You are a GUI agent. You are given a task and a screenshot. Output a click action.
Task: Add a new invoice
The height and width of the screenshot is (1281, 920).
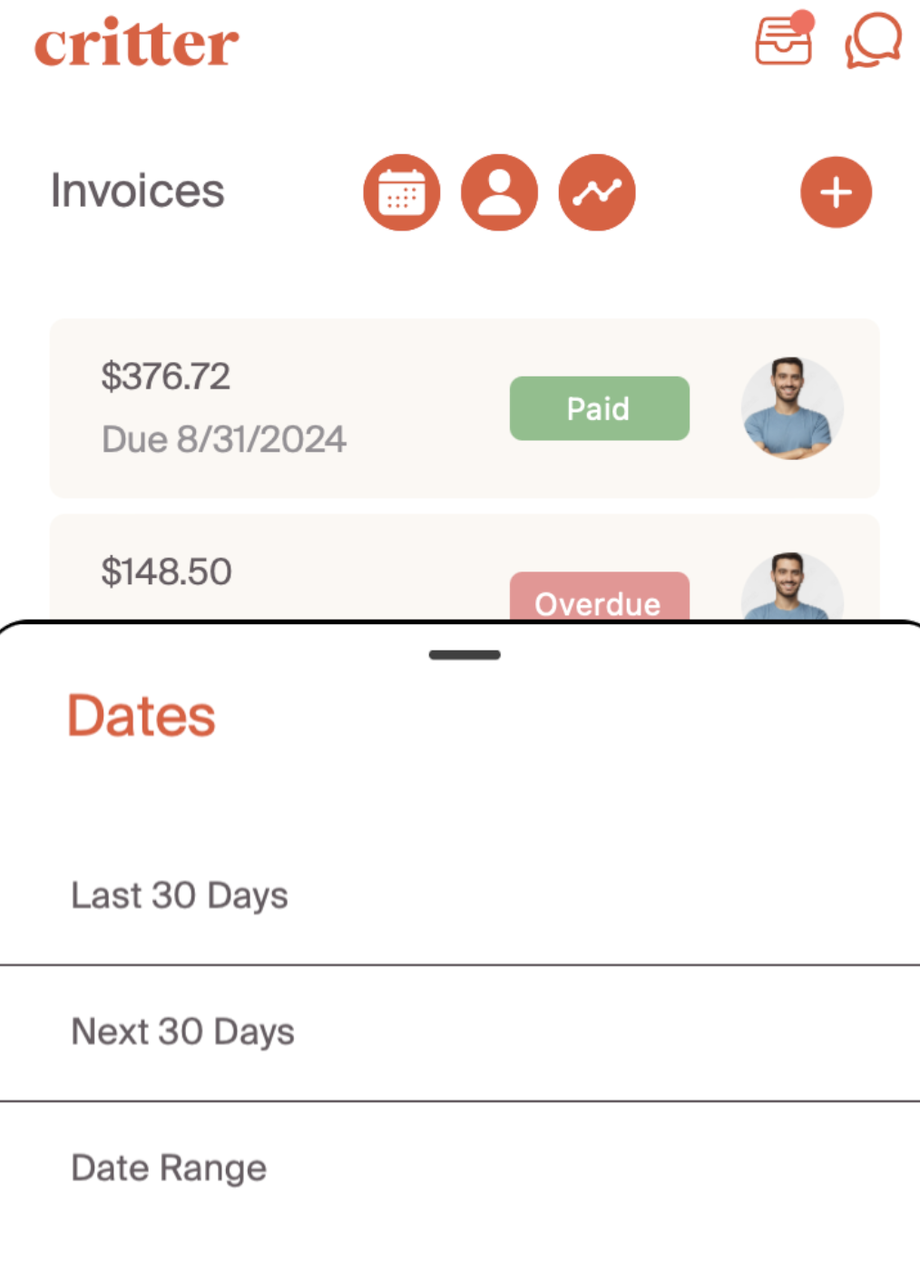(x=836, y=192)
